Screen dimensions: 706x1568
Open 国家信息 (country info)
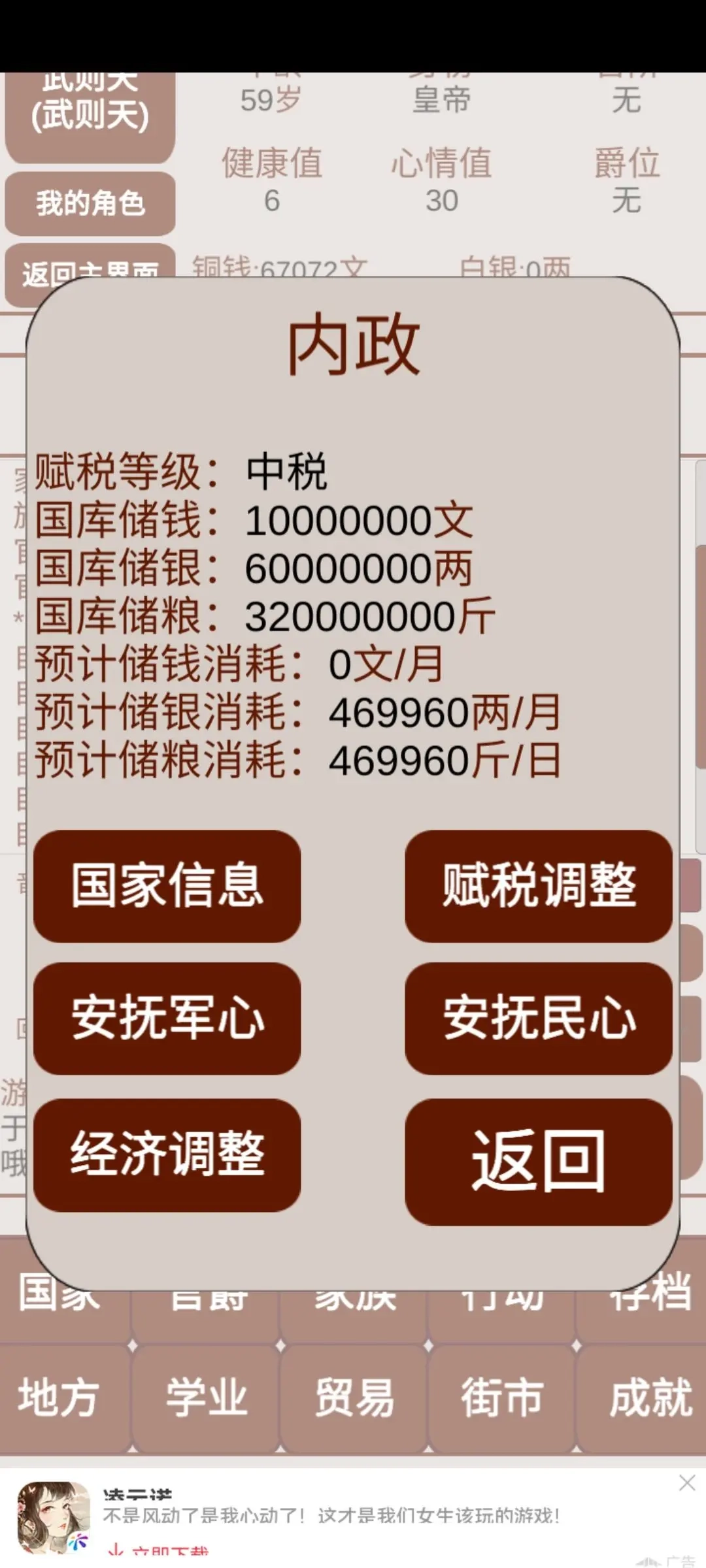click(x=167, y=886)
